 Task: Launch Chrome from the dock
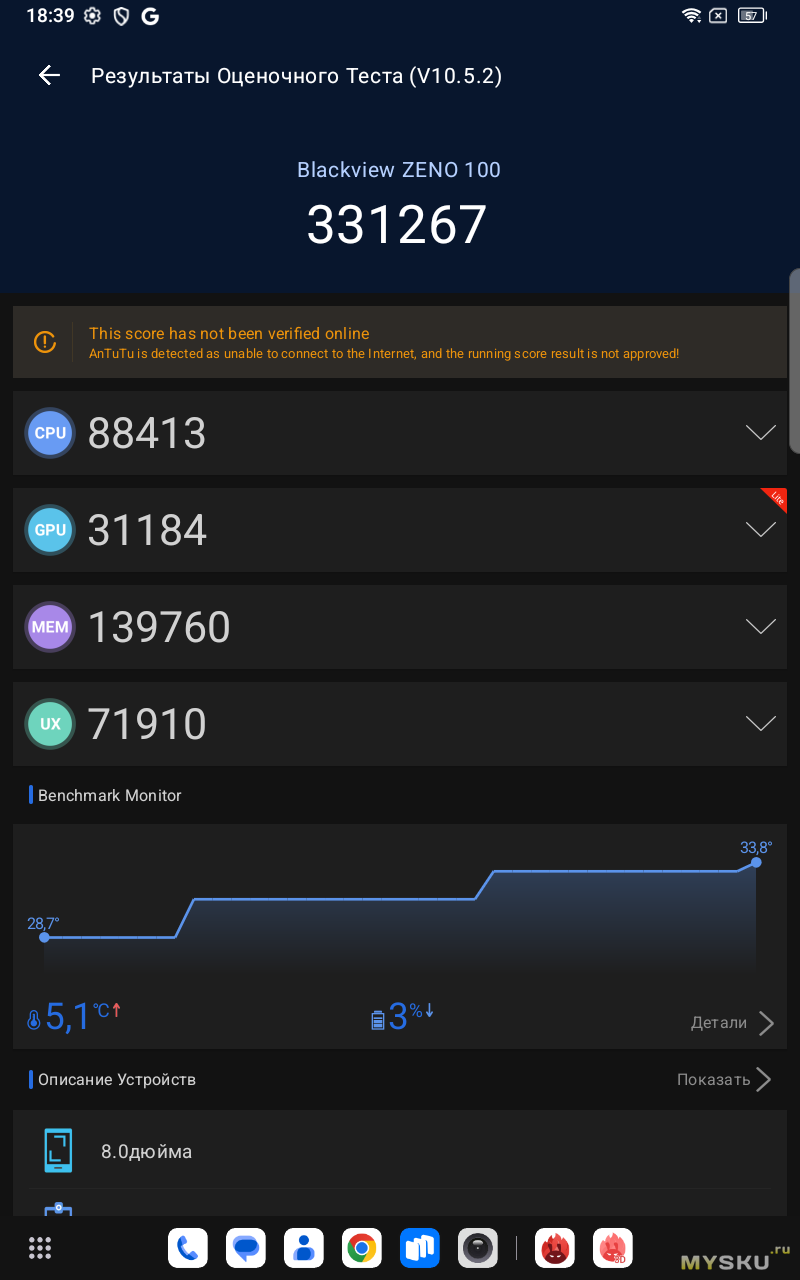361,1248
